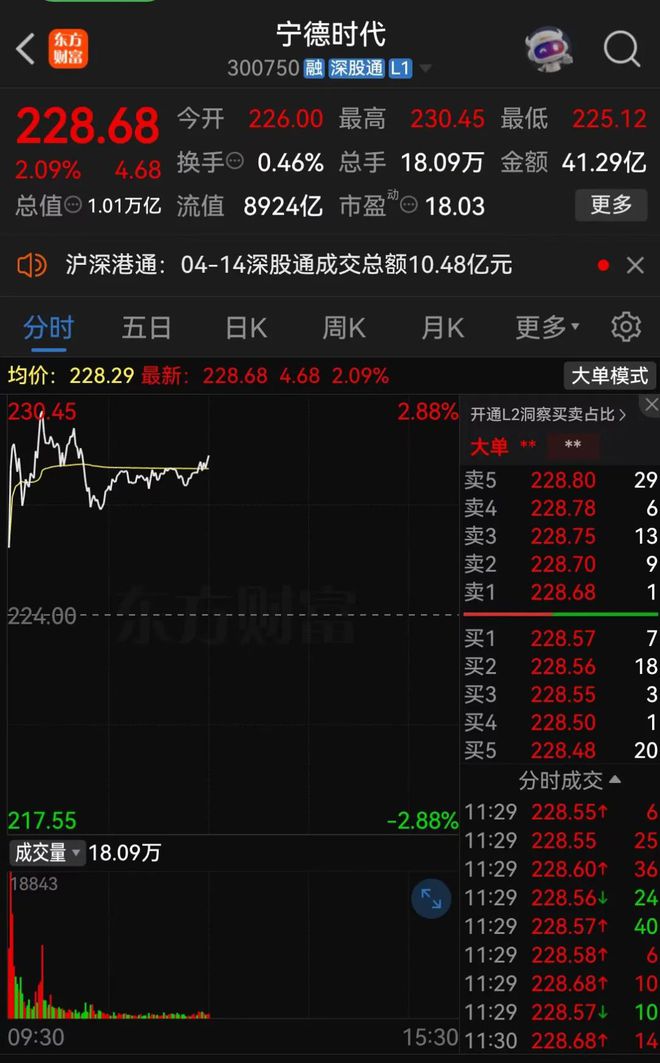Open the 更多 chart period dropdown
660x1063 pixels.
coord(548,327)
